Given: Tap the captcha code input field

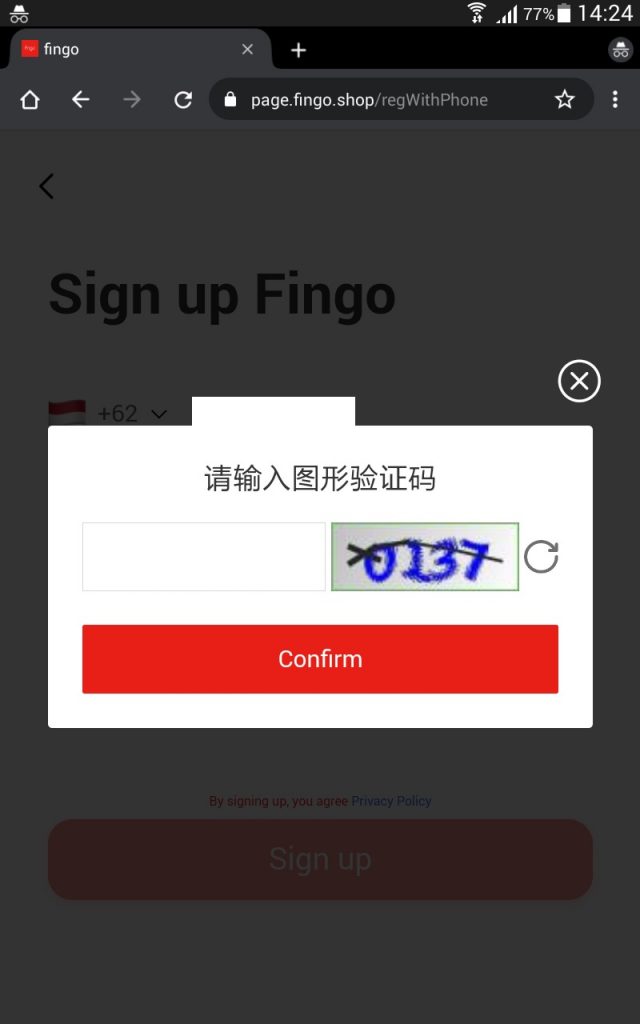Looking at the screenshot, I should pyautogui.click(x=204, y=557).
